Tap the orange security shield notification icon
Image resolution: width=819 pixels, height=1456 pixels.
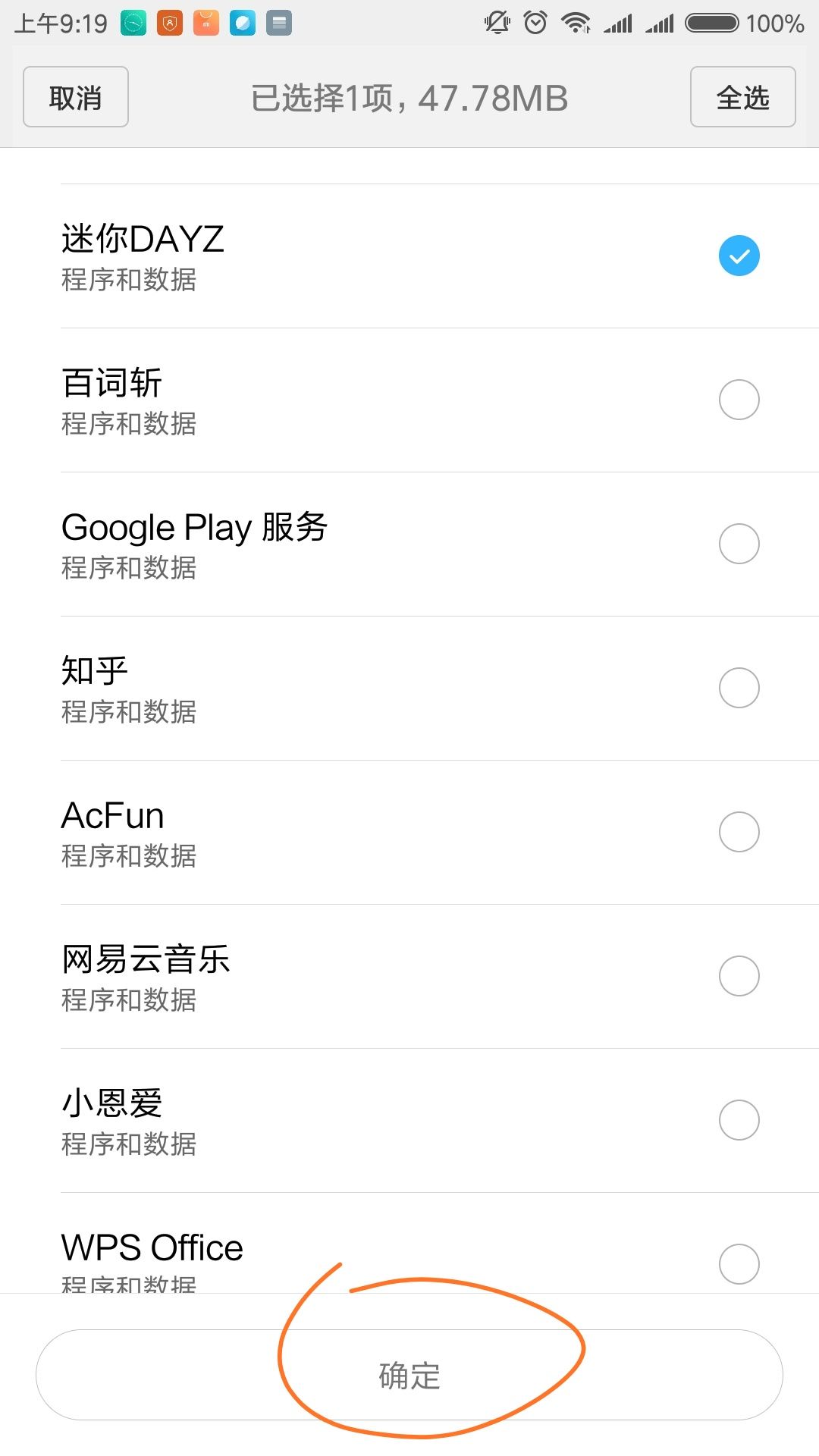pyautogui.click(x=170, y=23)
